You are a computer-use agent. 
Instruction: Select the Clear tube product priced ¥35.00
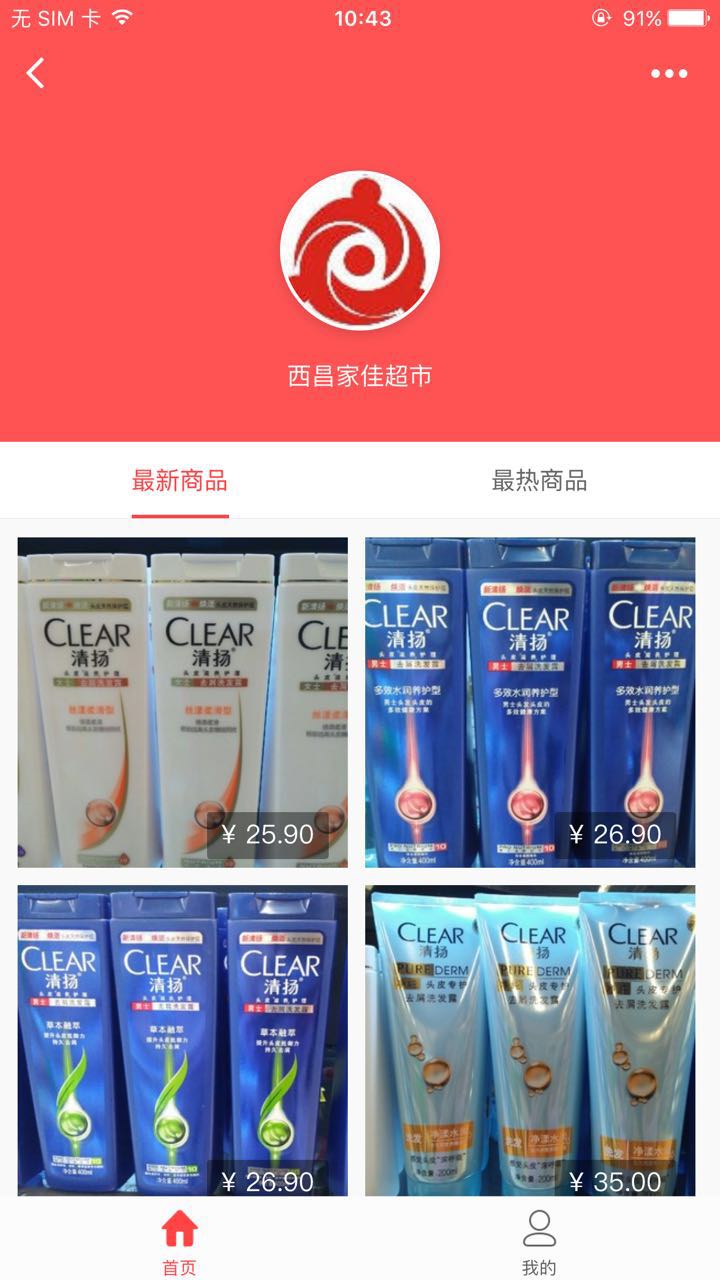(530, 1040)
